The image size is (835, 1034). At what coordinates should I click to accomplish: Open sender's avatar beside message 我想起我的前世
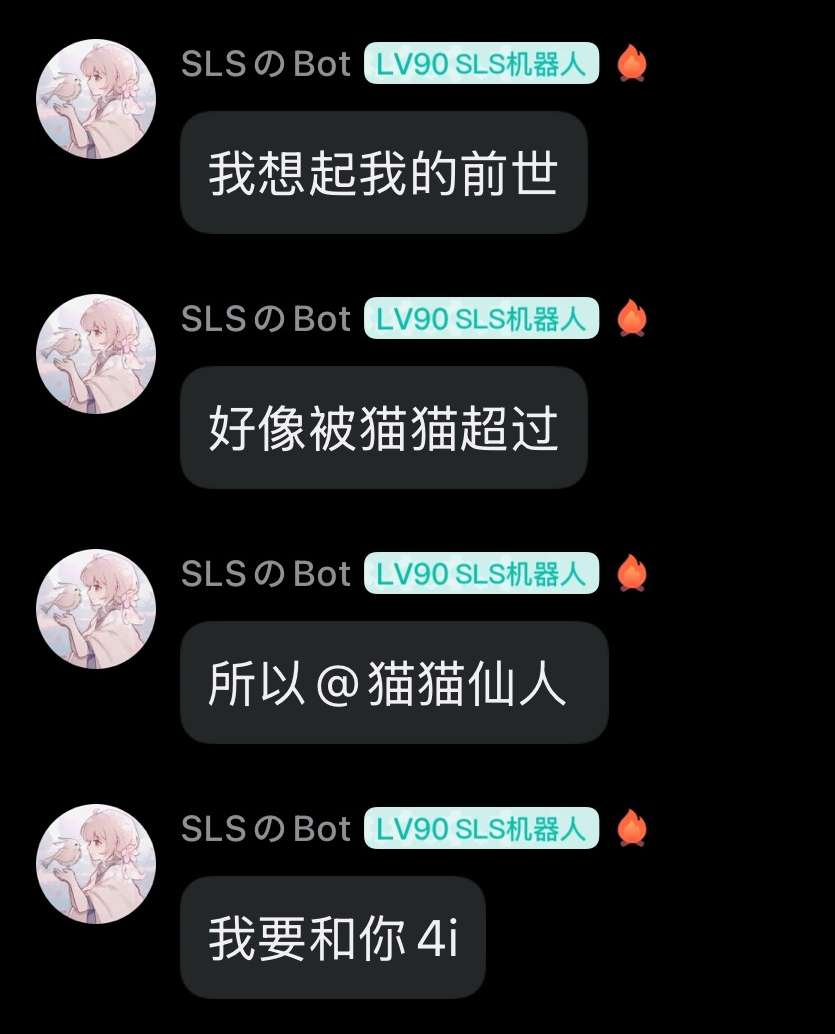pyautogui.click(x=96, y=99)
